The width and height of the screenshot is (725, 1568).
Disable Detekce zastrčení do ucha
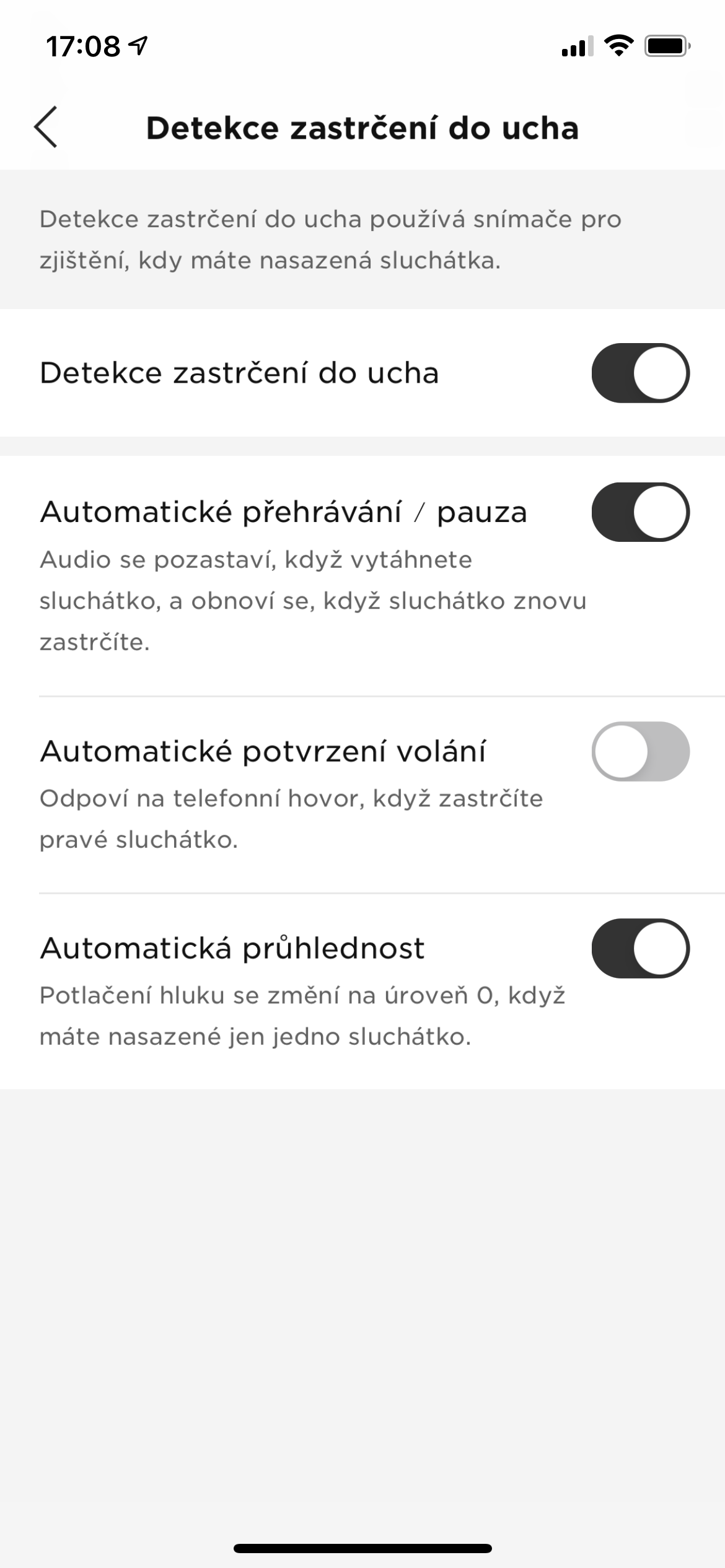pos(641,373)
